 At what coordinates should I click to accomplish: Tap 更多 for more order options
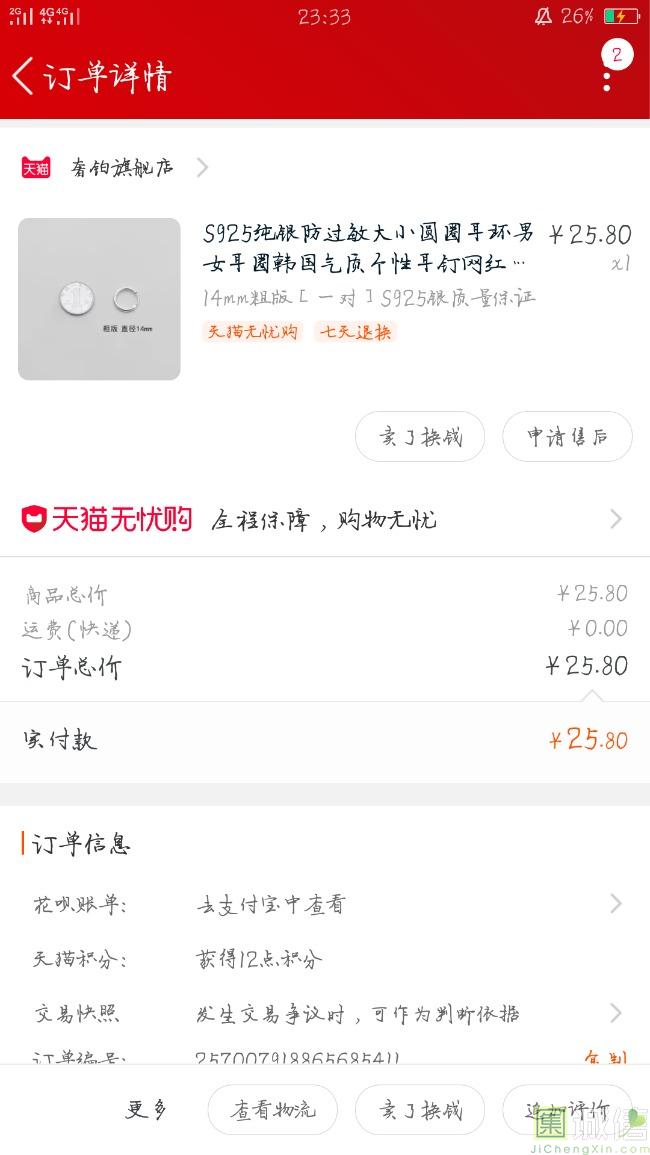146,1109
